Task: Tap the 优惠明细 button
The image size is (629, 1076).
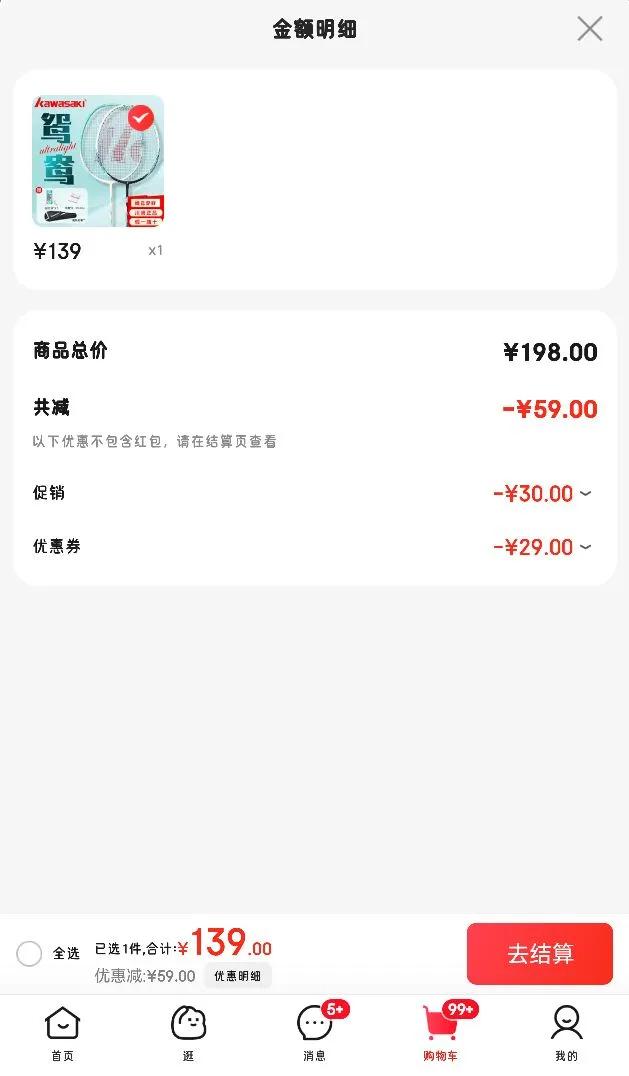Action: (238, 976)
